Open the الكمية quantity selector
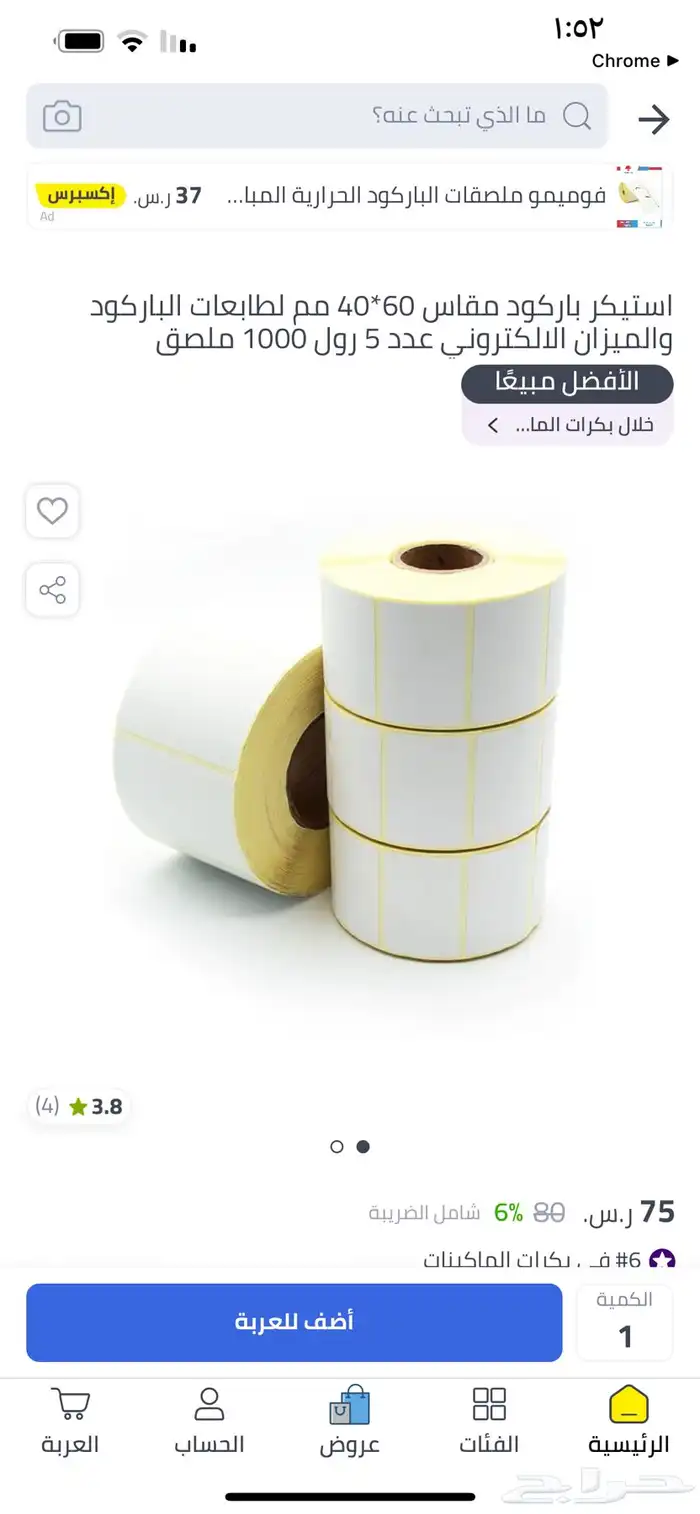This screenshot has height=1514, width=700. point(625,1322)
